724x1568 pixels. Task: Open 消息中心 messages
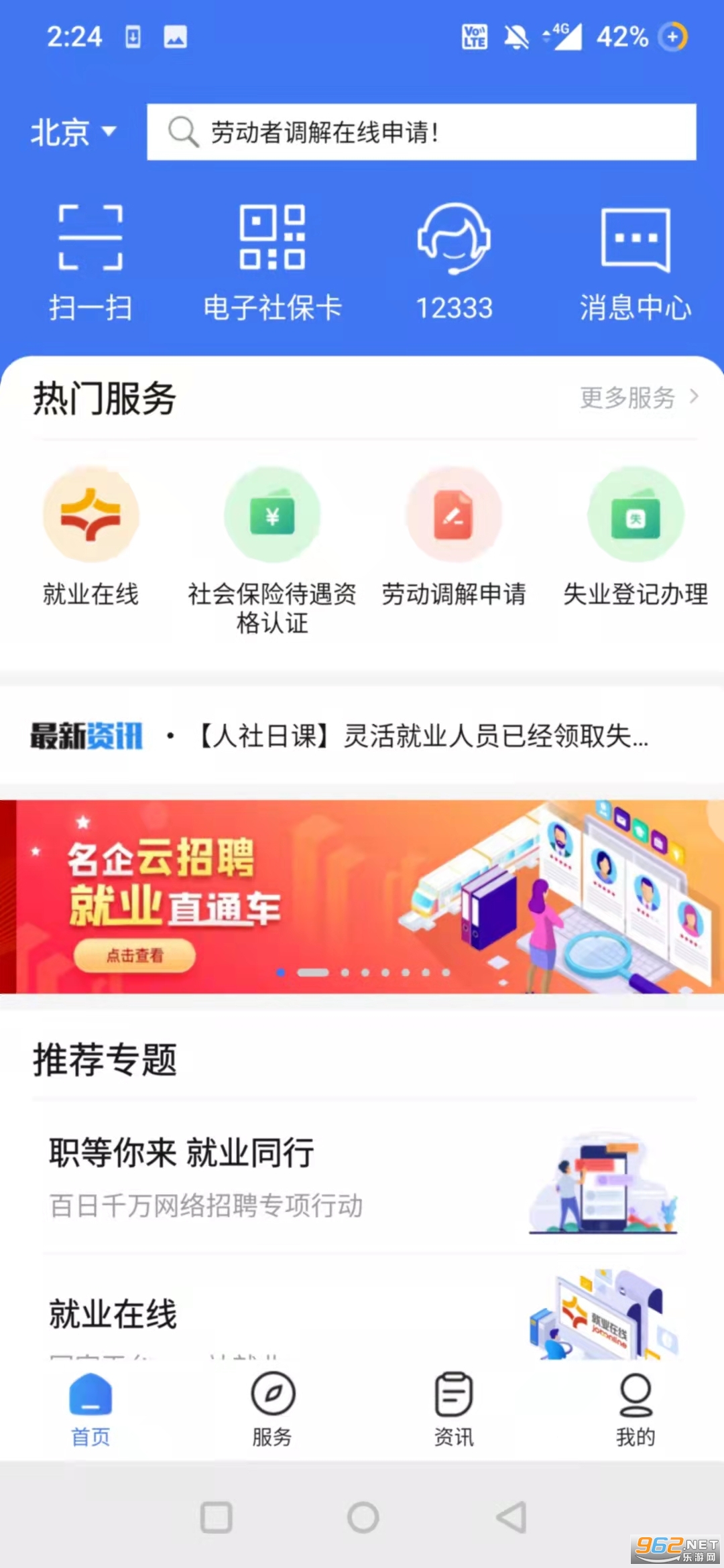635,263
